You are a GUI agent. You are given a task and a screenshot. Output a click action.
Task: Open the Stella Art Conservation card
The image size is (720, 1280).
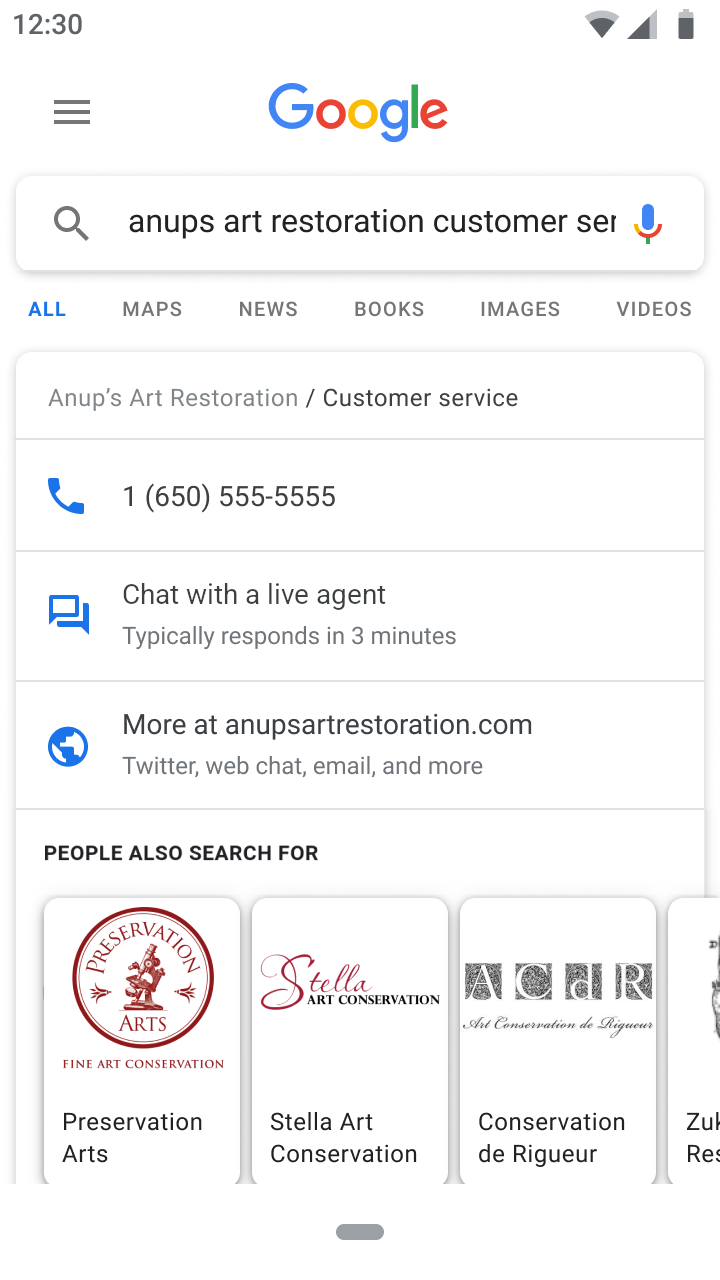click(x=350, y=1040)
